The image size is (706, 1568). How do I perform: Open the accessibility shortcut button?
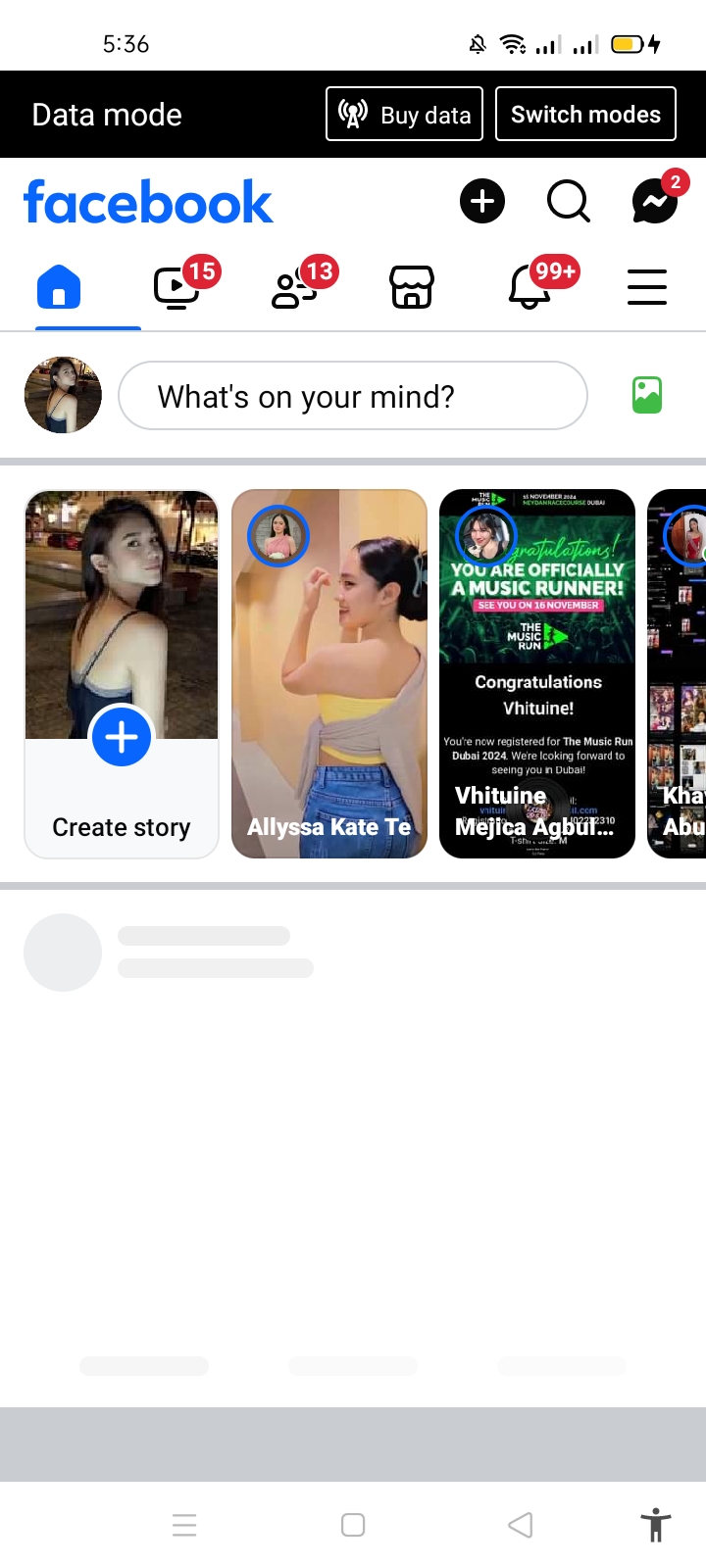point(655,1525)
